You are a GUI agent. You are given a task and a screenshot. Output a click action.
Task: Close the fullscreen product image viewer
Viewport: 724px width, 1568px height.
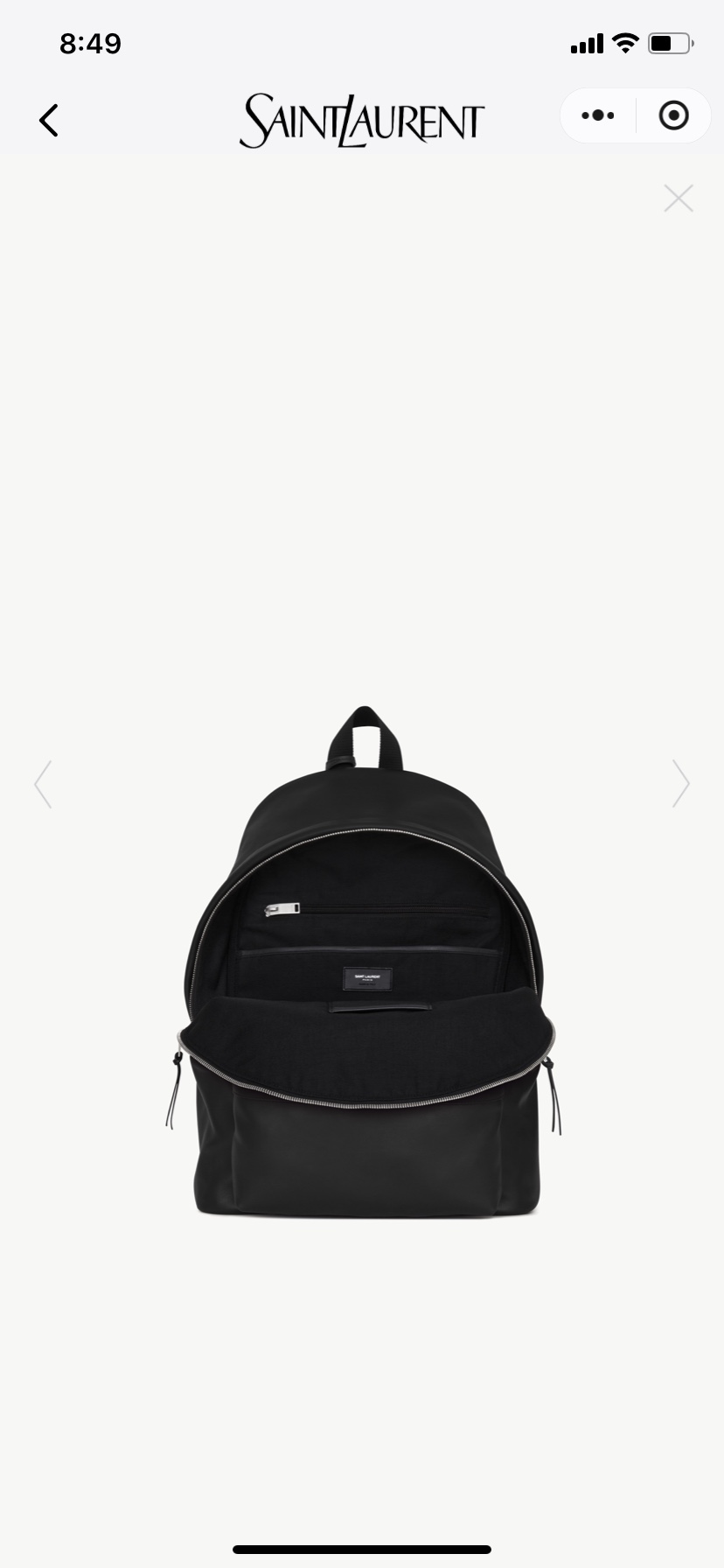(679, 199)
